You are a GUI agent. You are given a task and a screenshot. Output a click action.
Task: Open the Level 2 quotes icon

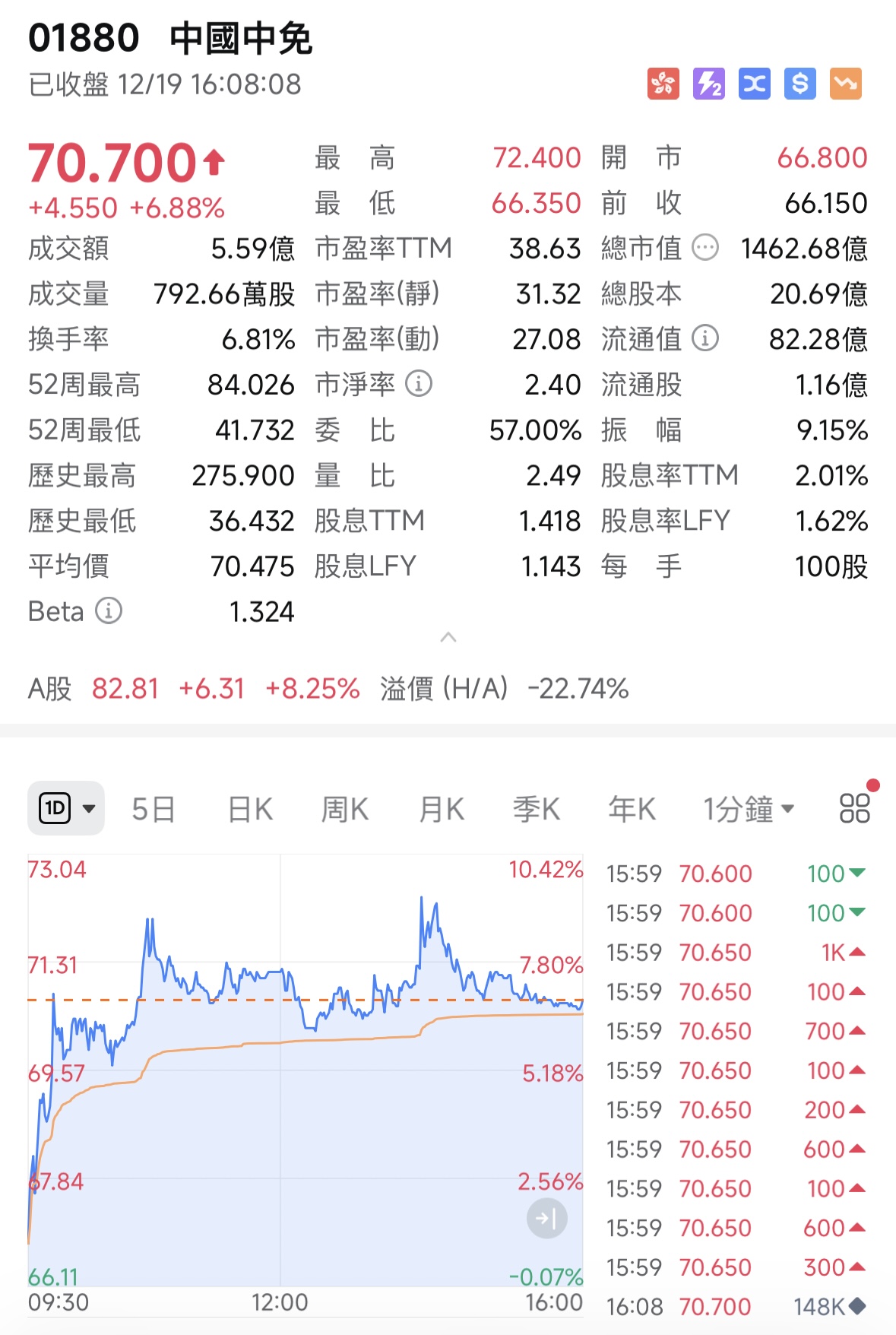point(708,84)
